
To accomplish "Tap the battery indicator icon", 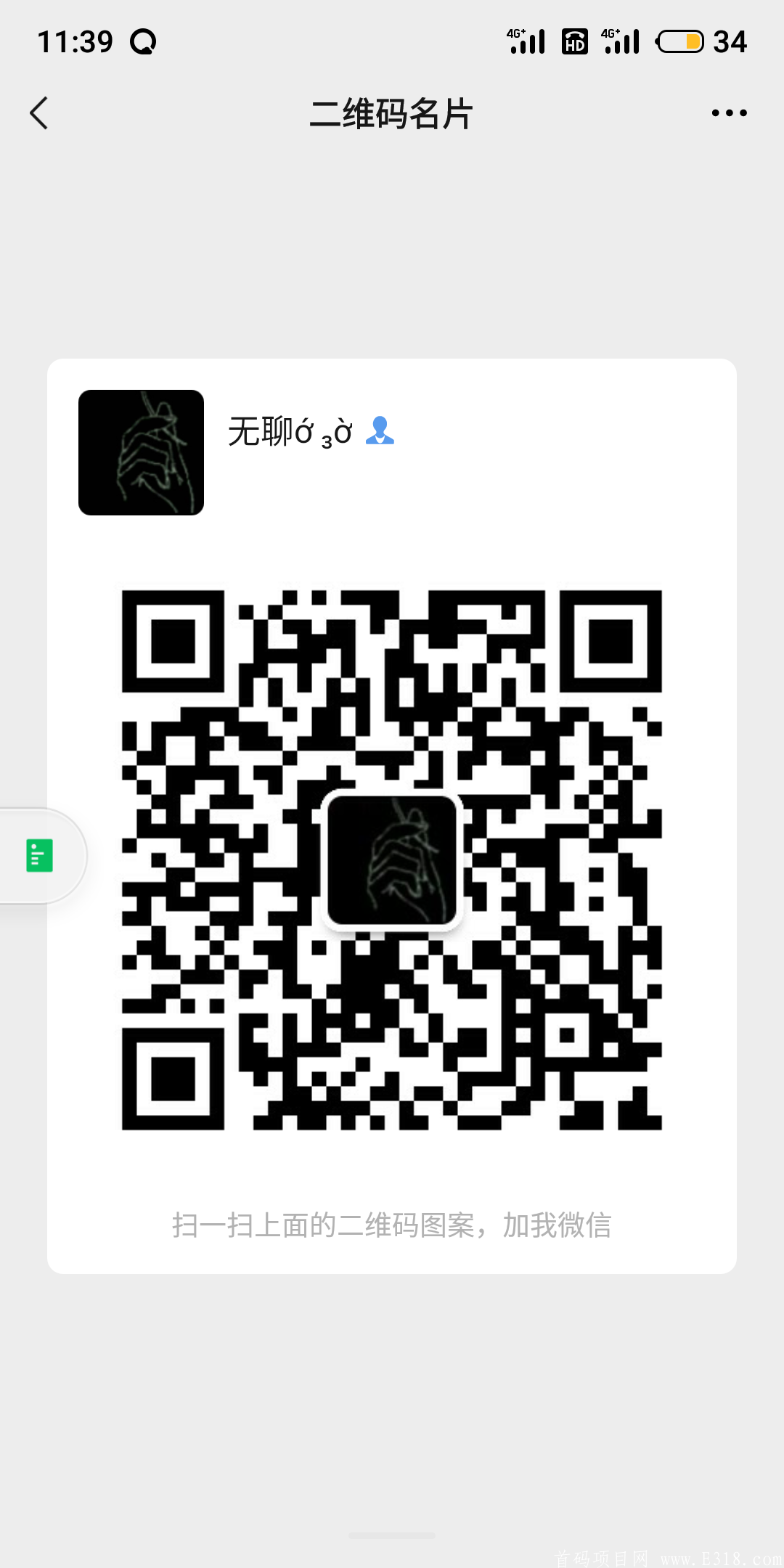I will (x=679, y=42).
